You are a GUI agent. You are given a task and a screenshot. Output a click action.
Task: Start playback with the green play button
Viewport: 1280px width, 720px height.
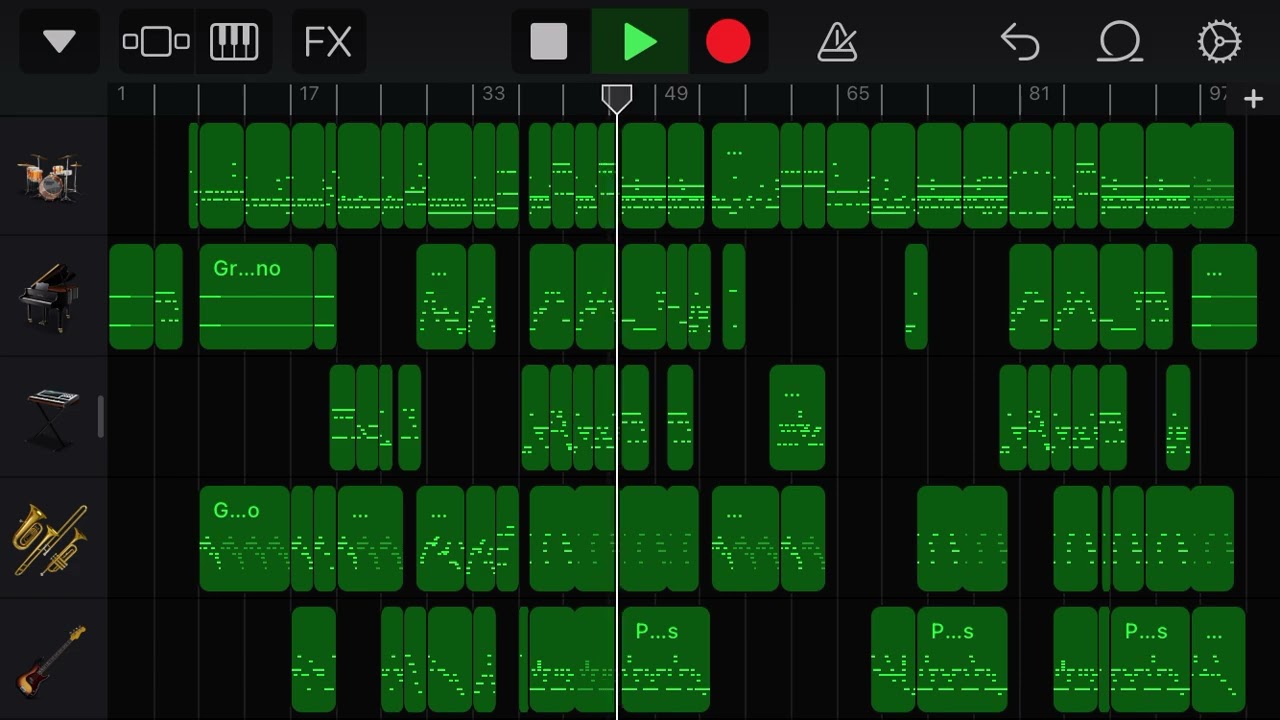640,42
